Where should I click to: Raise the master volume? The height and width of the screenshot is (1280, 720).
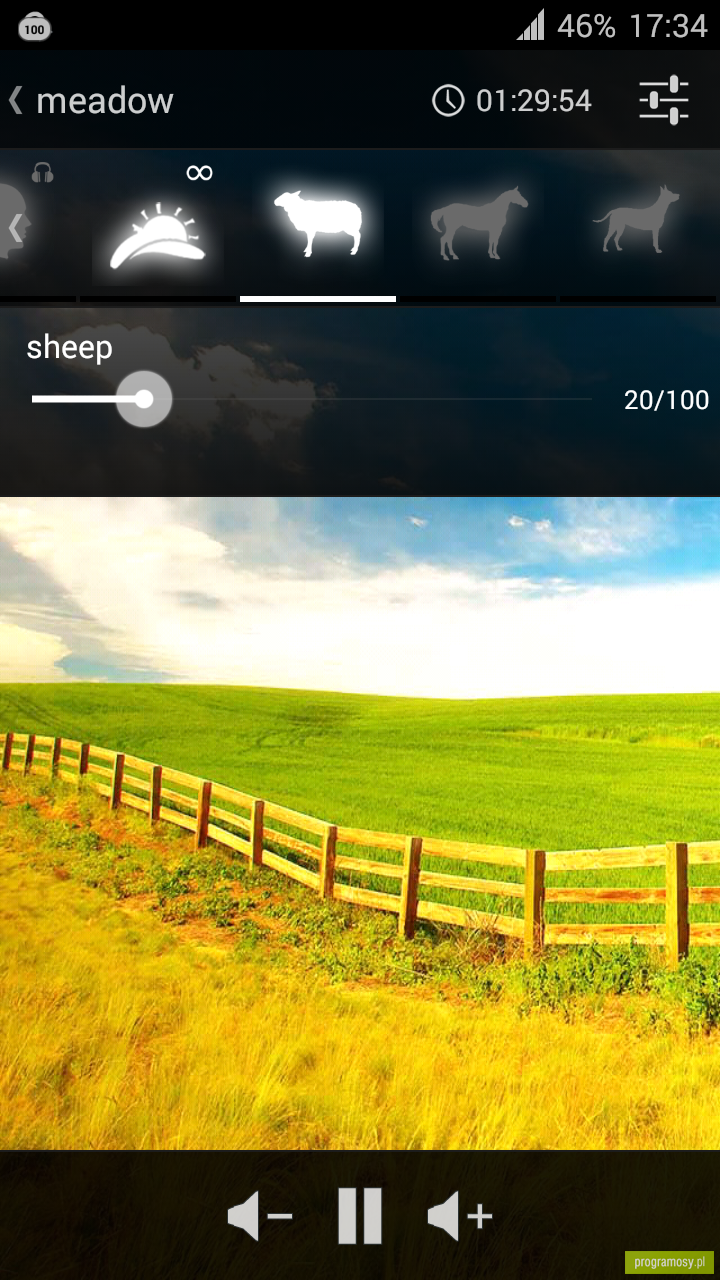coord(460,1217)
